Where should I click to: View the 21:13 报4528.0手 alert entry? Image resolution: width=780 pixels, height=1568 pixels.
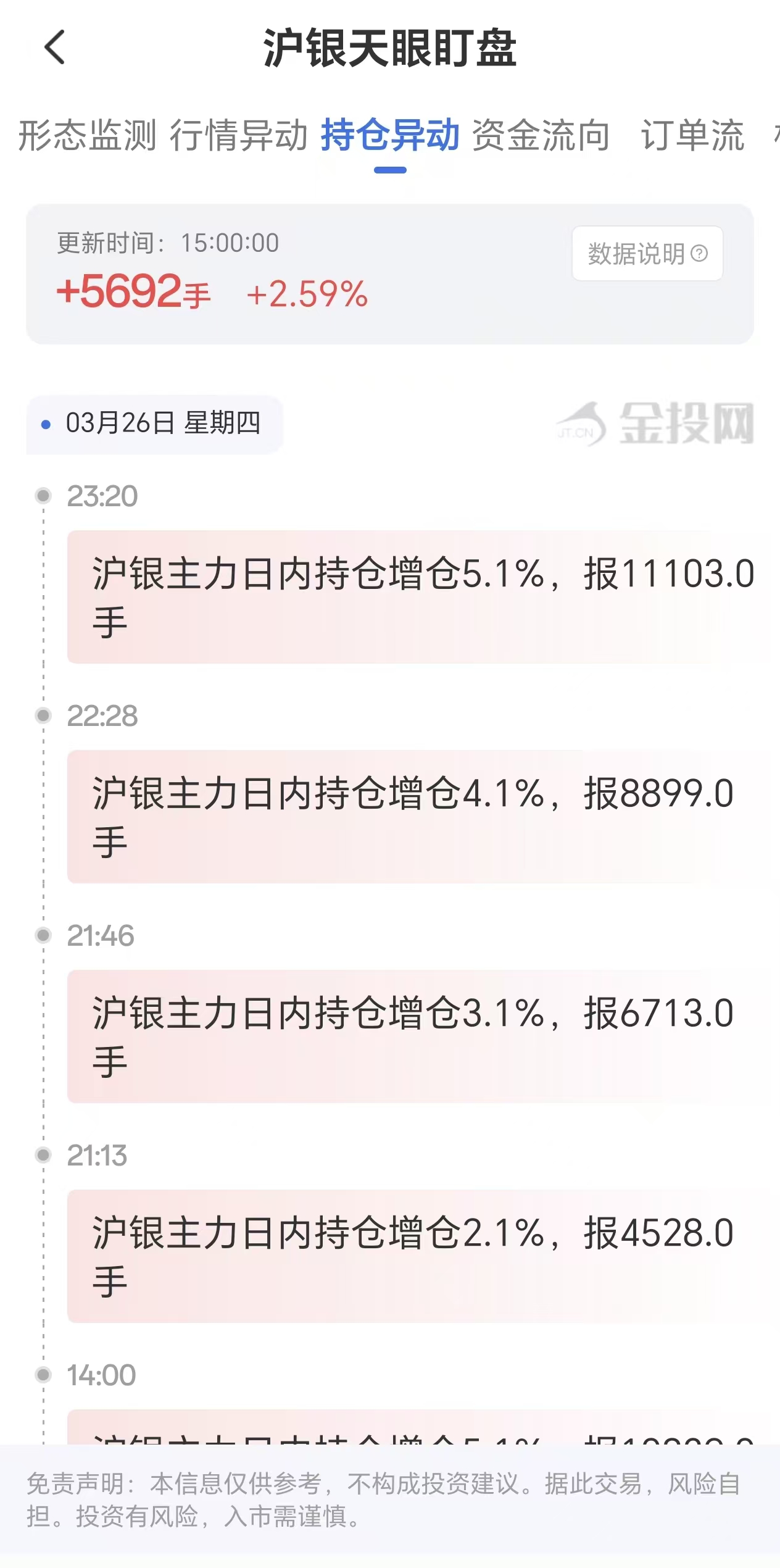[x=412, y=1272]
